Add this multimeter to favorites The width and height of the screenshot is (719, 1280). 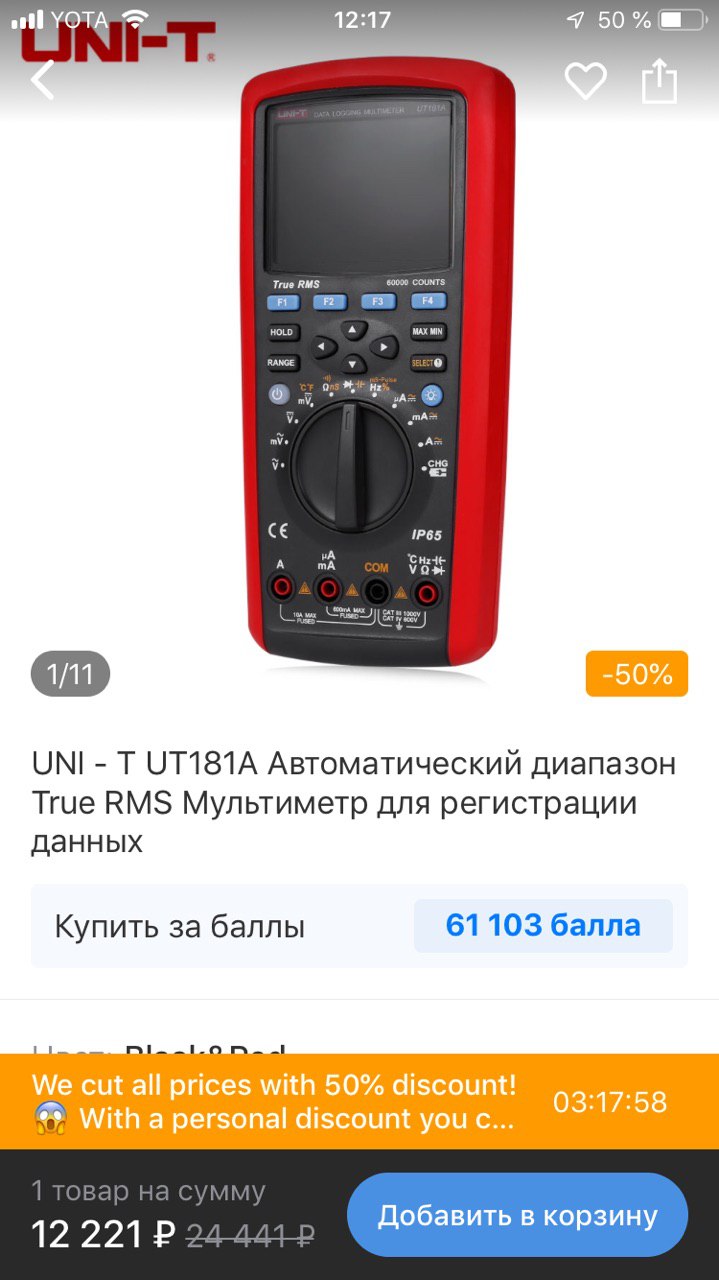(586, 81)
